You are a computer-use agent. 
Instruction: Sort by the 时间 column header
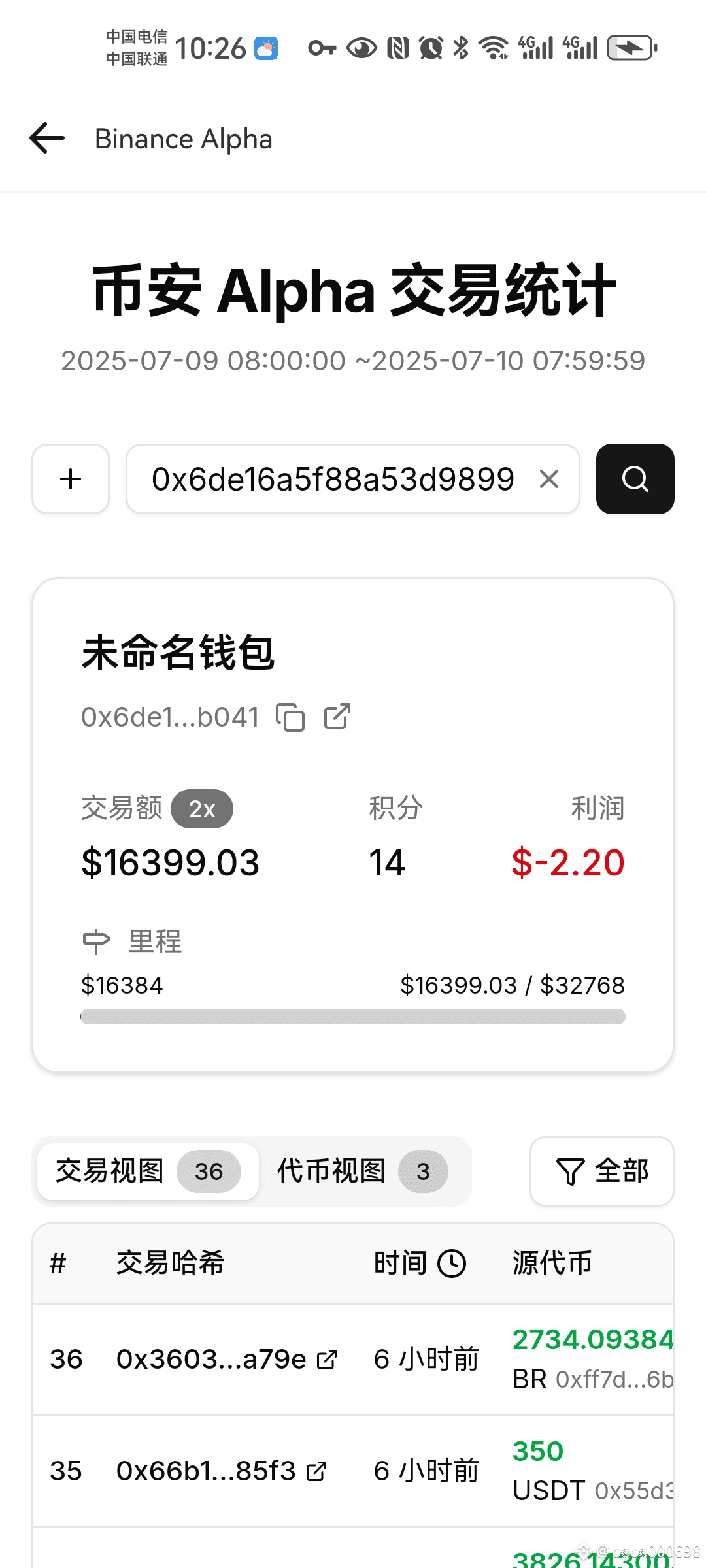click(420, 1263)
